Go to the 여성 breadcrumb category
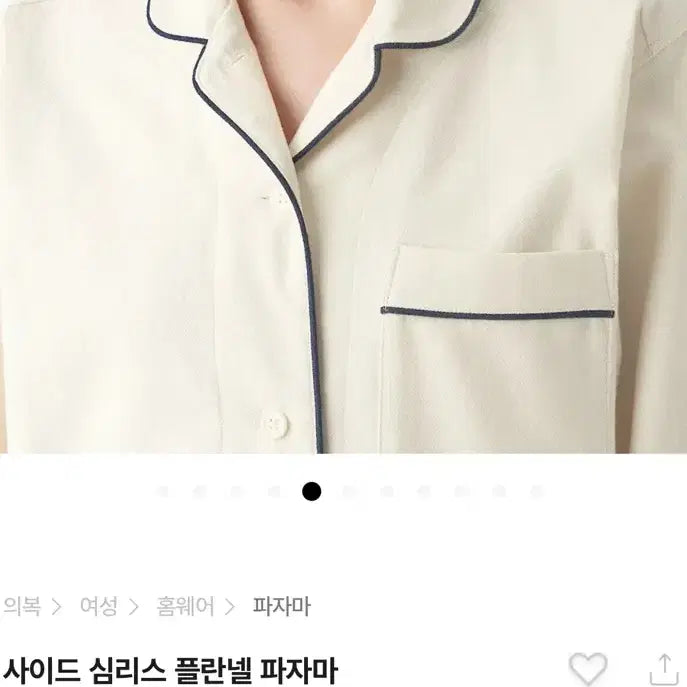 click(x=99, y=605)
